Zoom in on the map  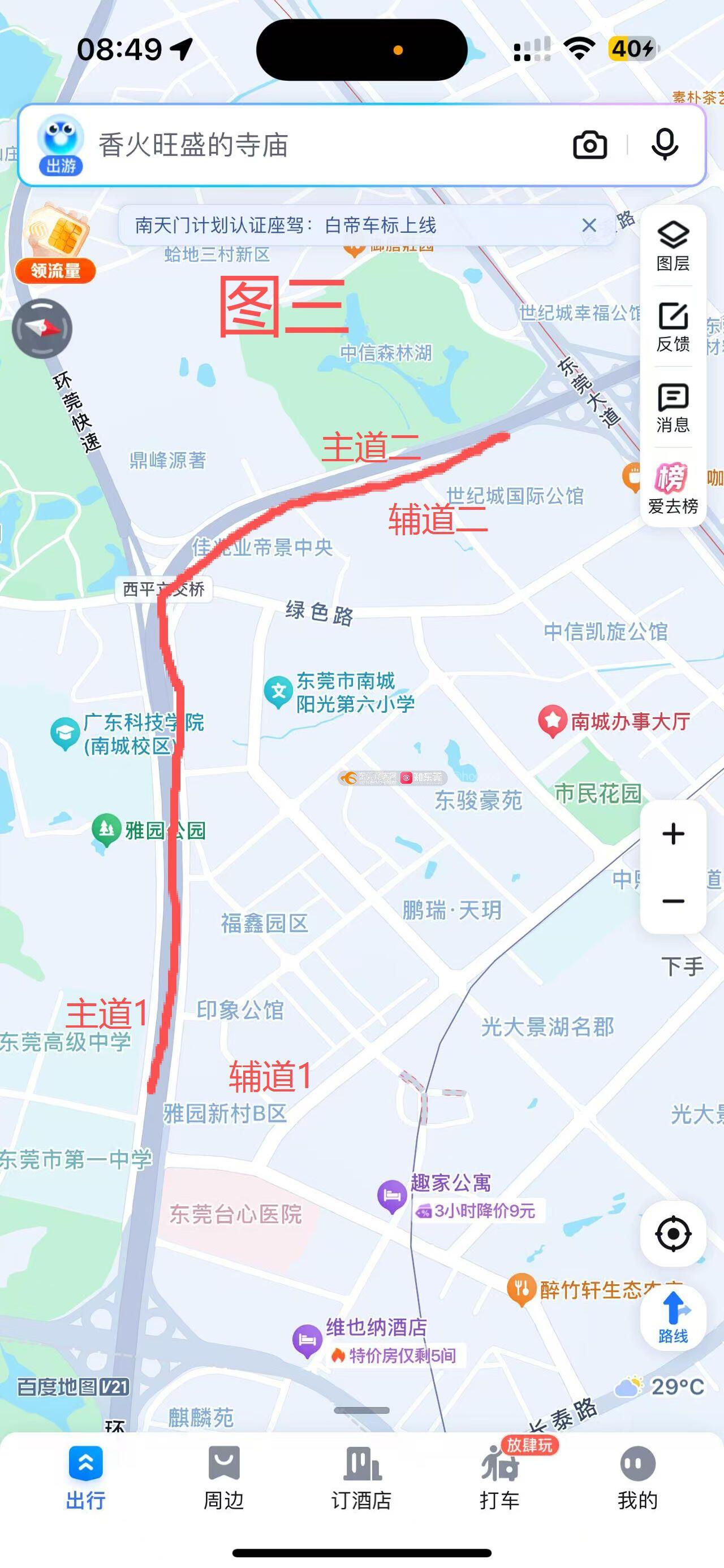coord(673,834)
